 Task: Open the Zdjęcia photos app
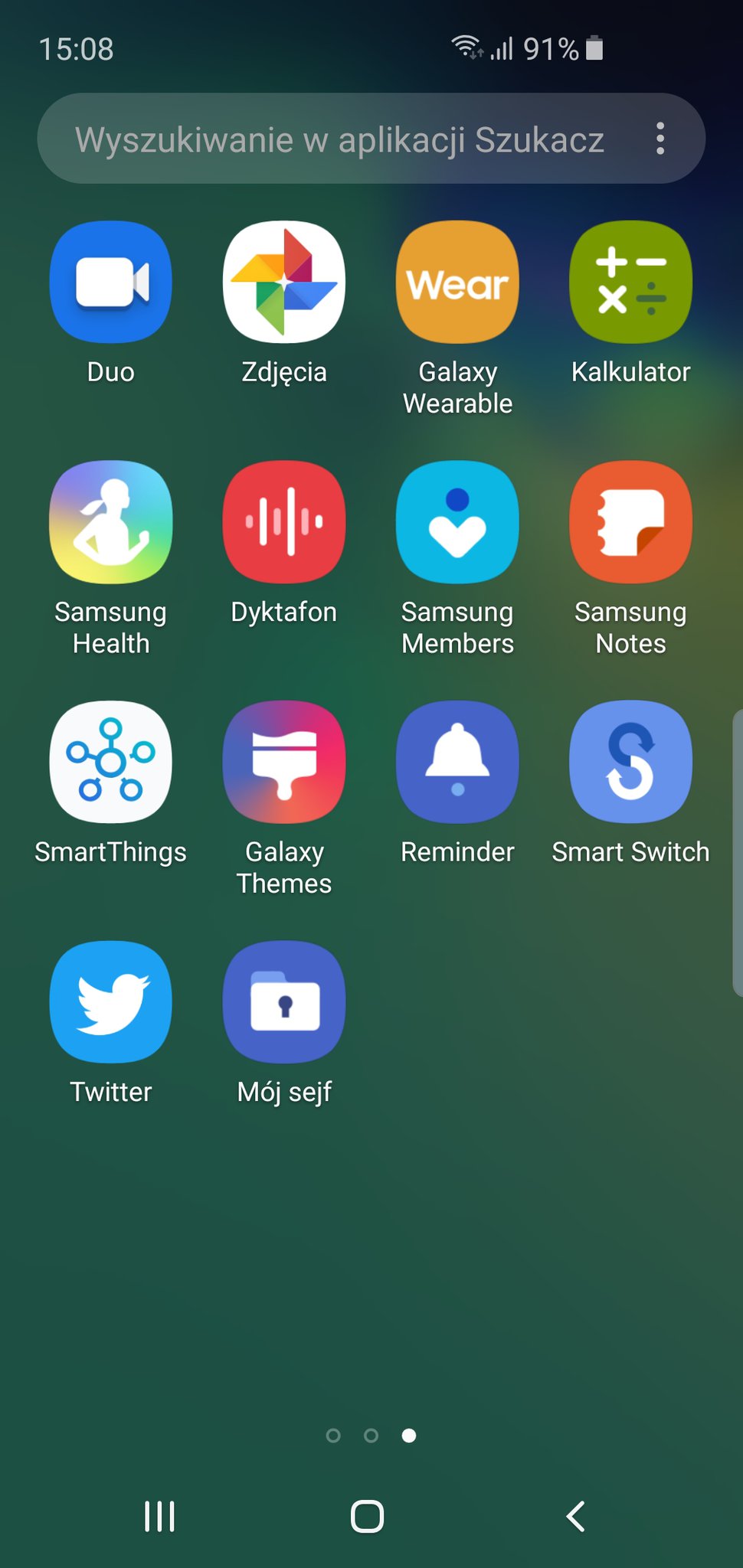tap(284, 283)
